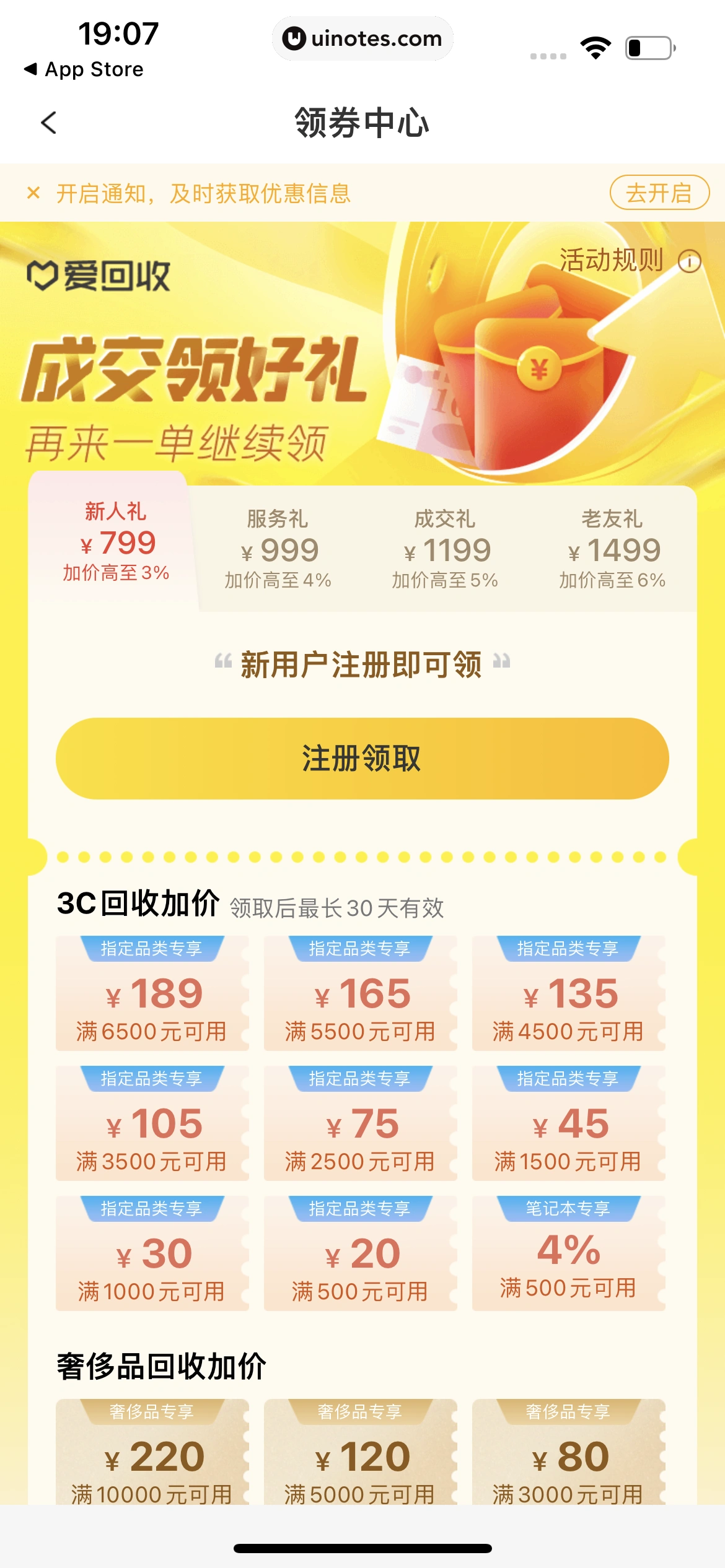Select the 奢侈品专享 ¥80 coupon
The image size is (725, 1568).
tap(568, 1455)
